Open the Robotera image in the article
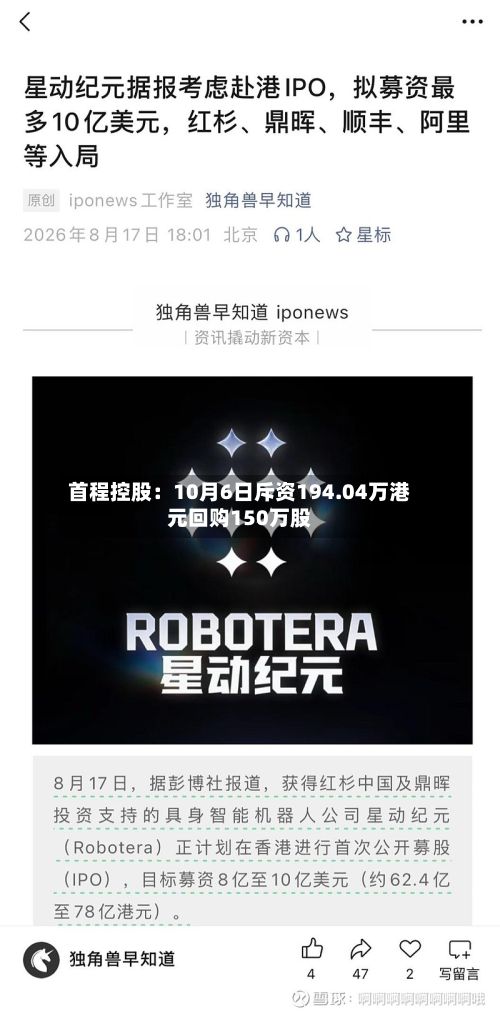 (252, 560)
